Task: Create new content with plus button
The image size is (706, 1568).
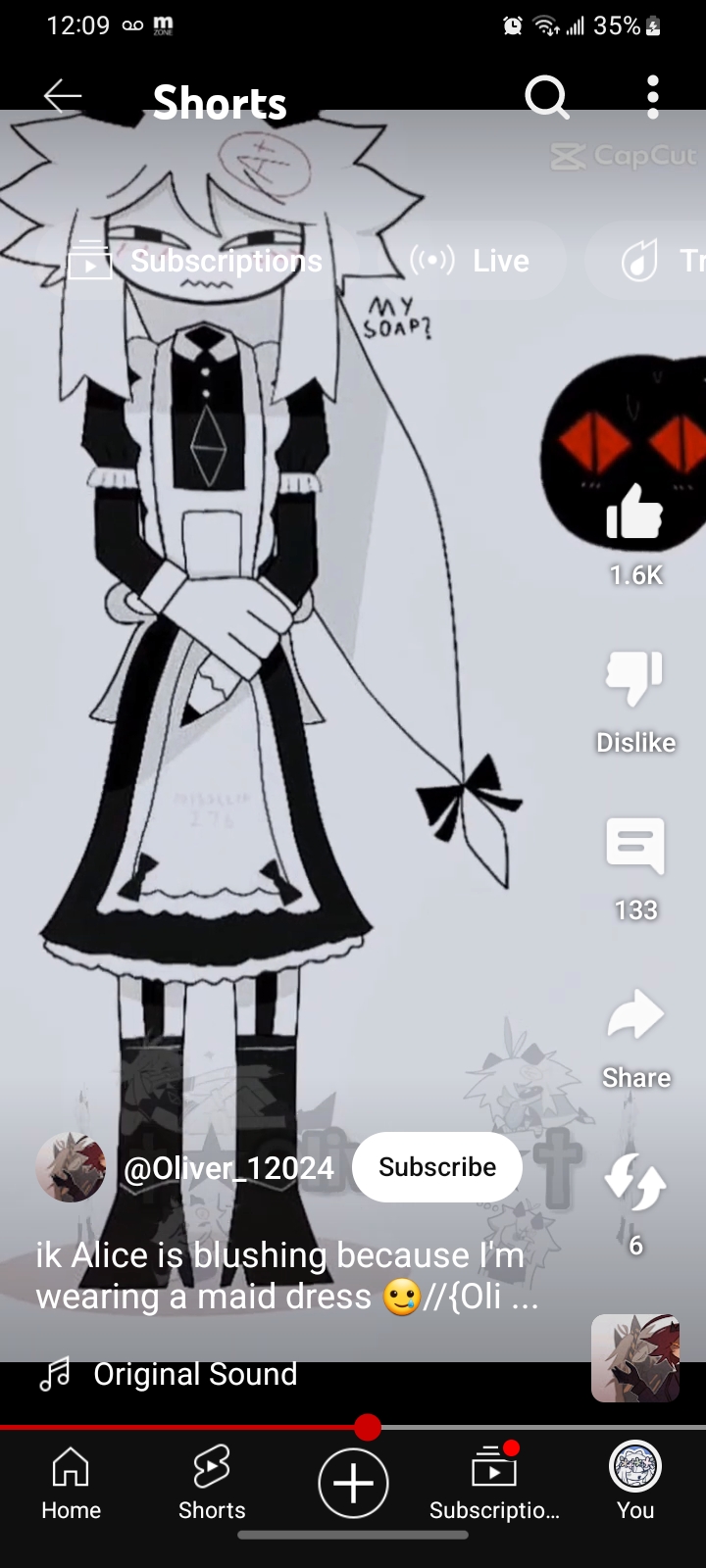Action: tap(353, 1483)
